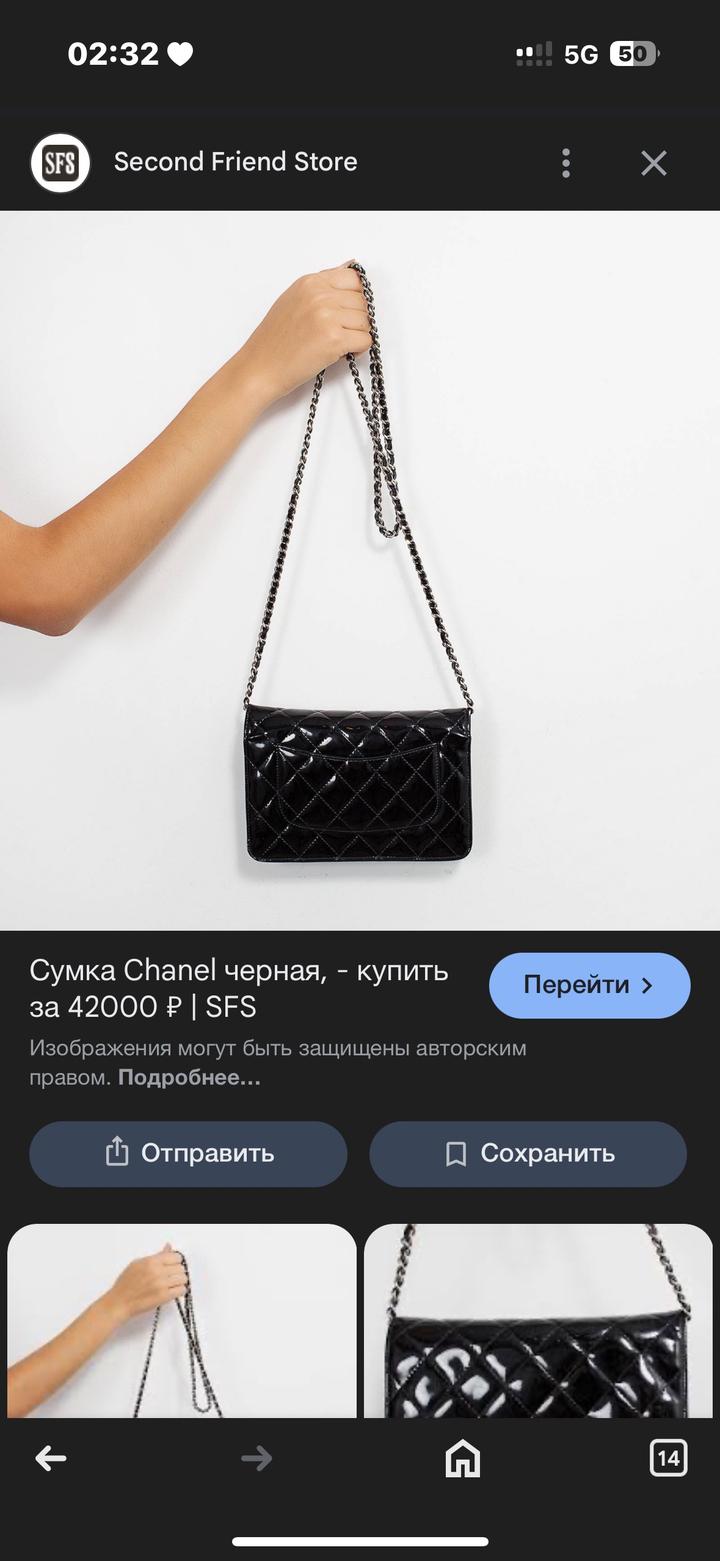Open the main Chanel bag image
720x1561 pixels.
coord(360,570)
